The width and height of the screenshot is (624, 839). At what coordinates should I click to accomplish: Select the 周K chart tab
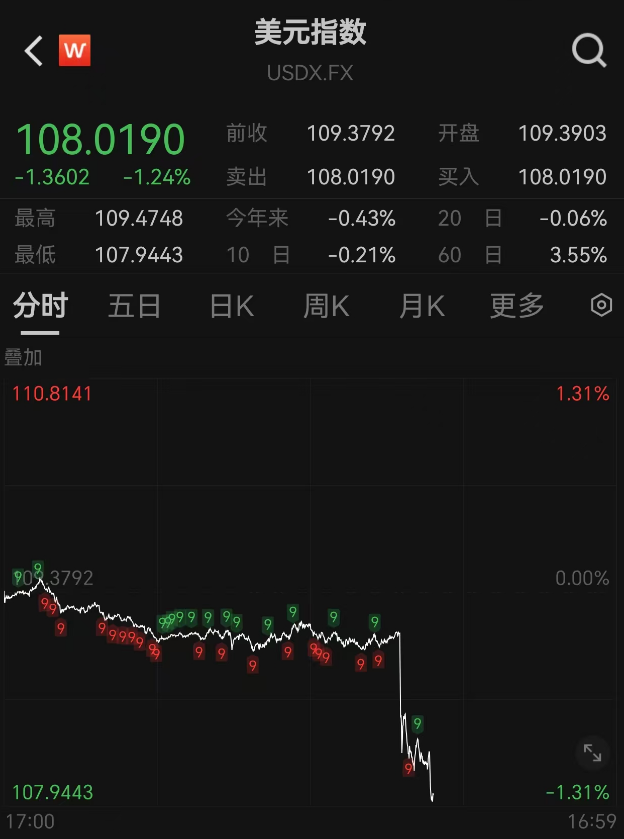click(x=326, y=306)
